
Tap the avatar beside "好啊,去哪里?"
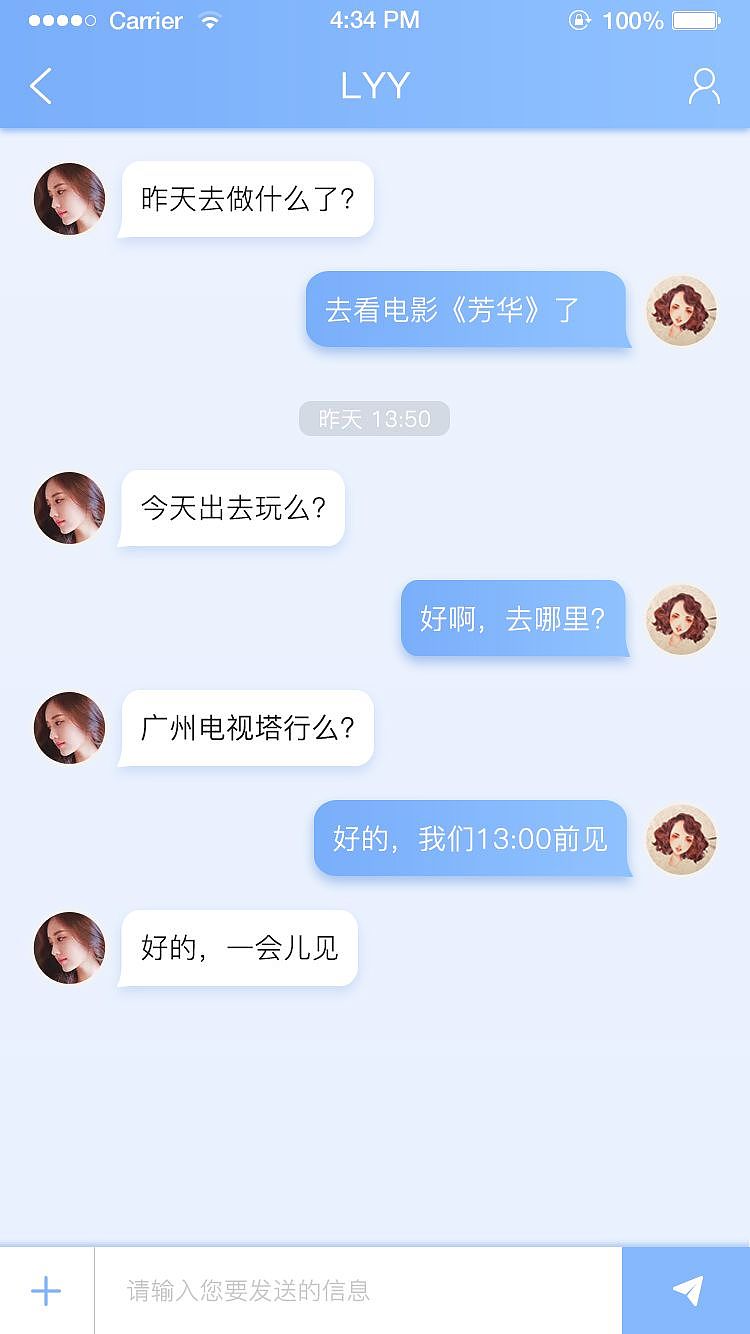click(681, 620)
